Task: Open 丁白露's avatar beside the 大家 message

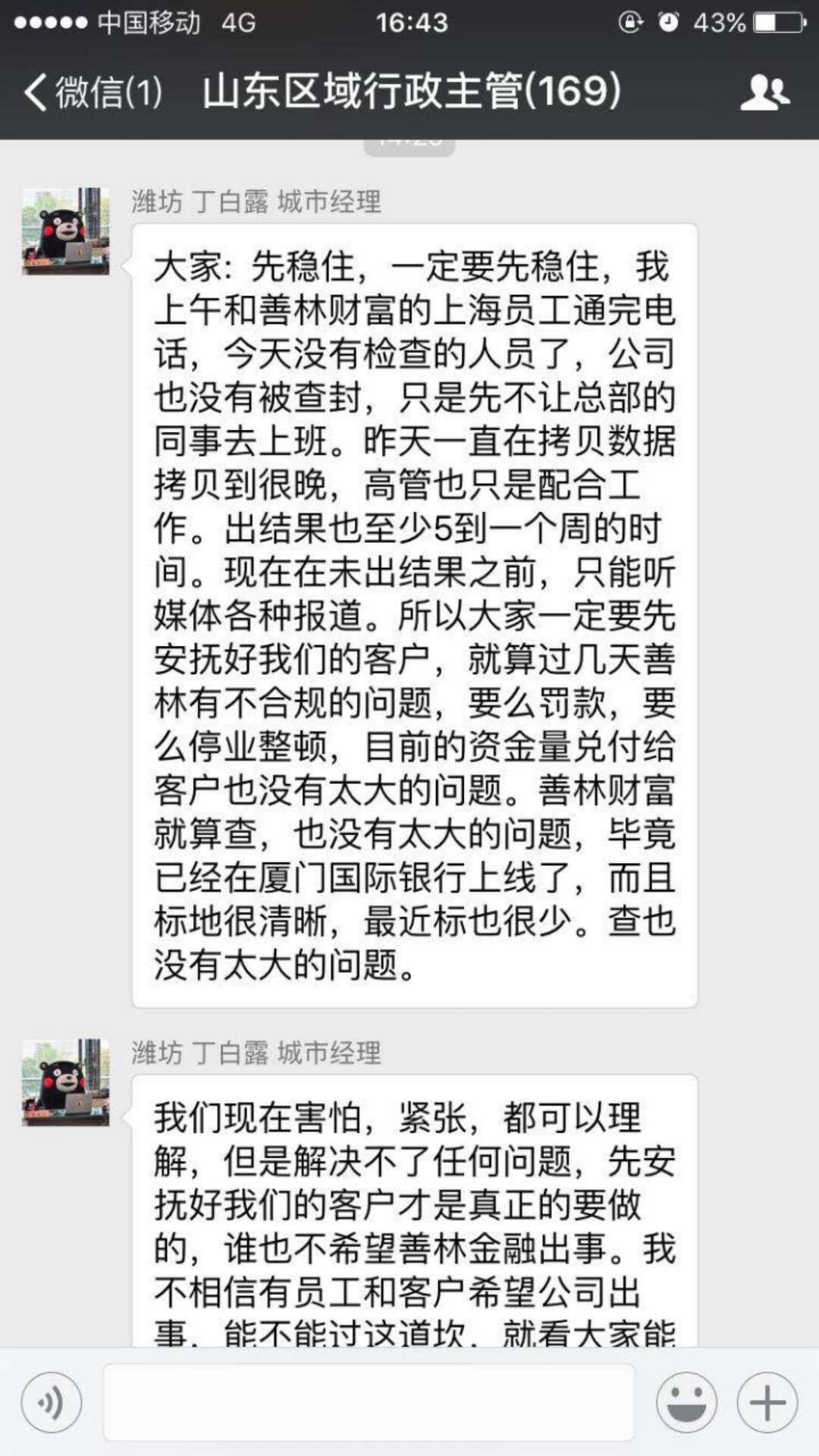Action: (x=66, y=231)
